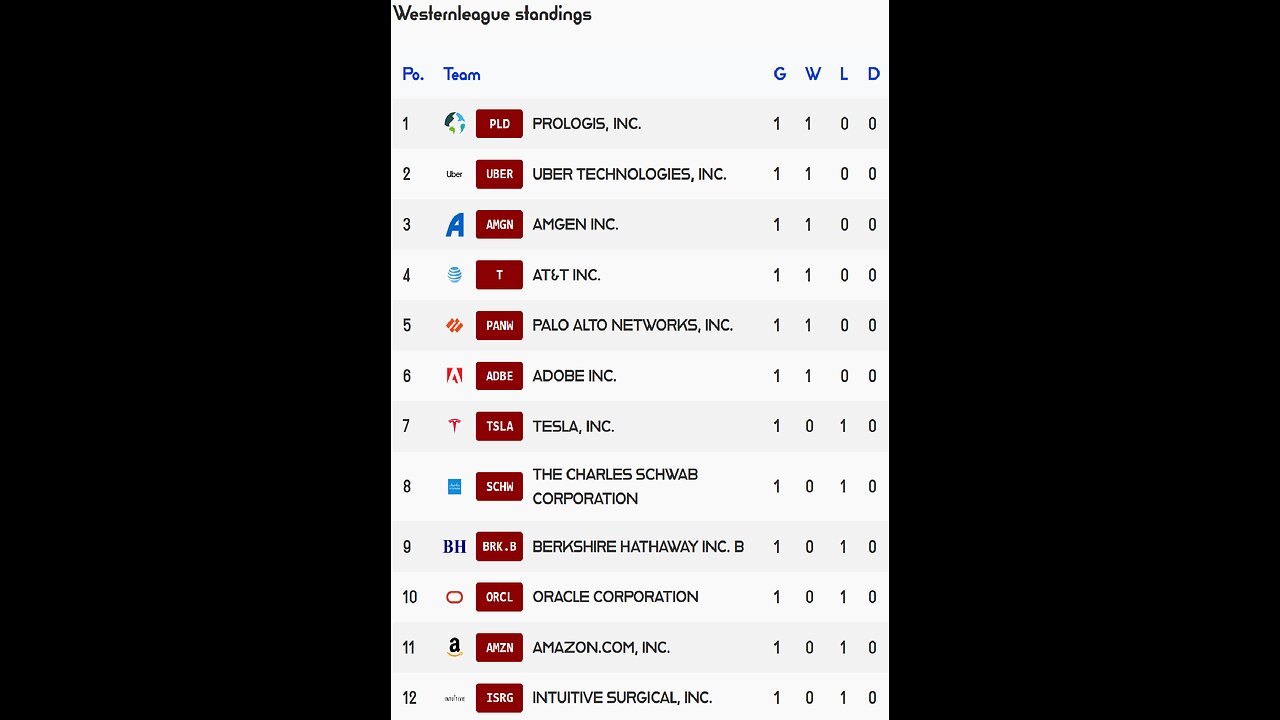Open the Intuitive Surgical, Inc. row

(621, 698)
